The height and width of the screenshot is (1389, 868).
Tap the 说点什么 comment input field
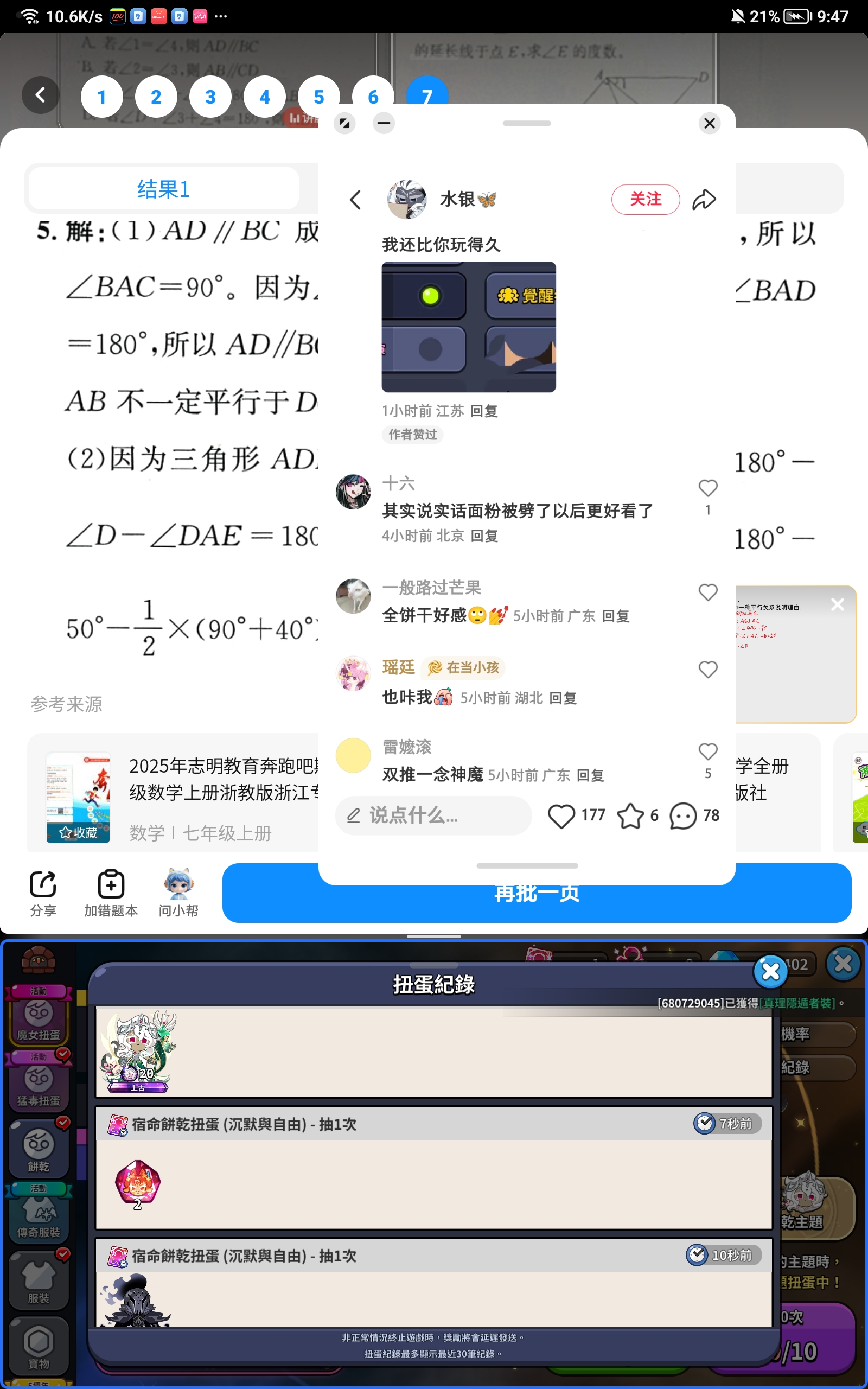point(433,815)
